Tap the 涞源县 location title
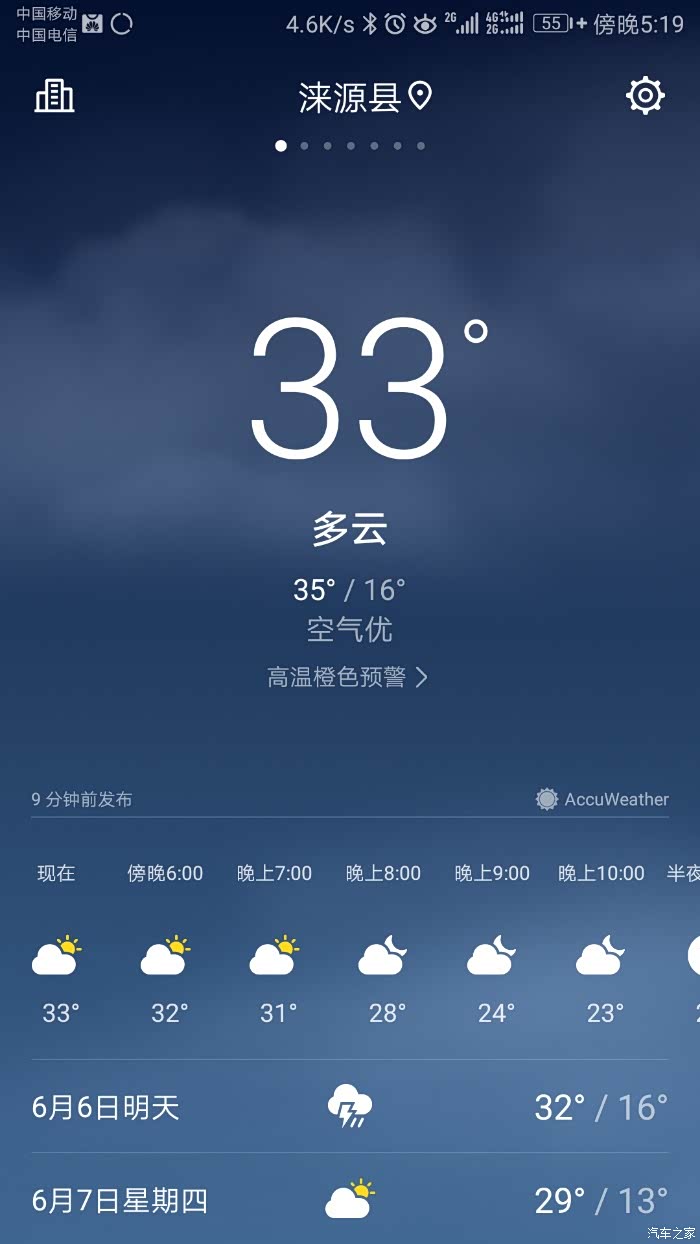 tap(364, 97)
